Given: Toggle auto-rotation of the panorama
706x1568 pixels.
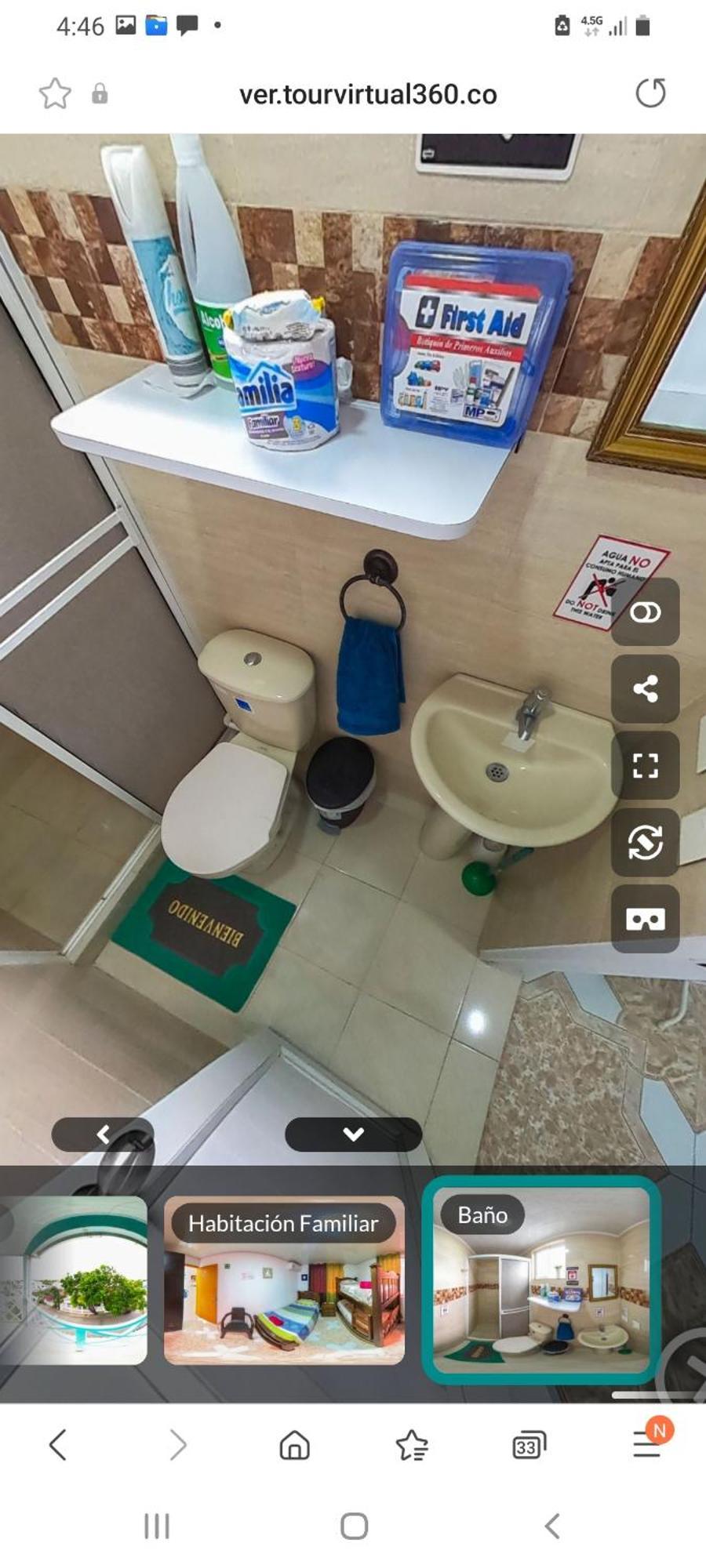Looking at the screenshot, I should click(x=645, y=843).
